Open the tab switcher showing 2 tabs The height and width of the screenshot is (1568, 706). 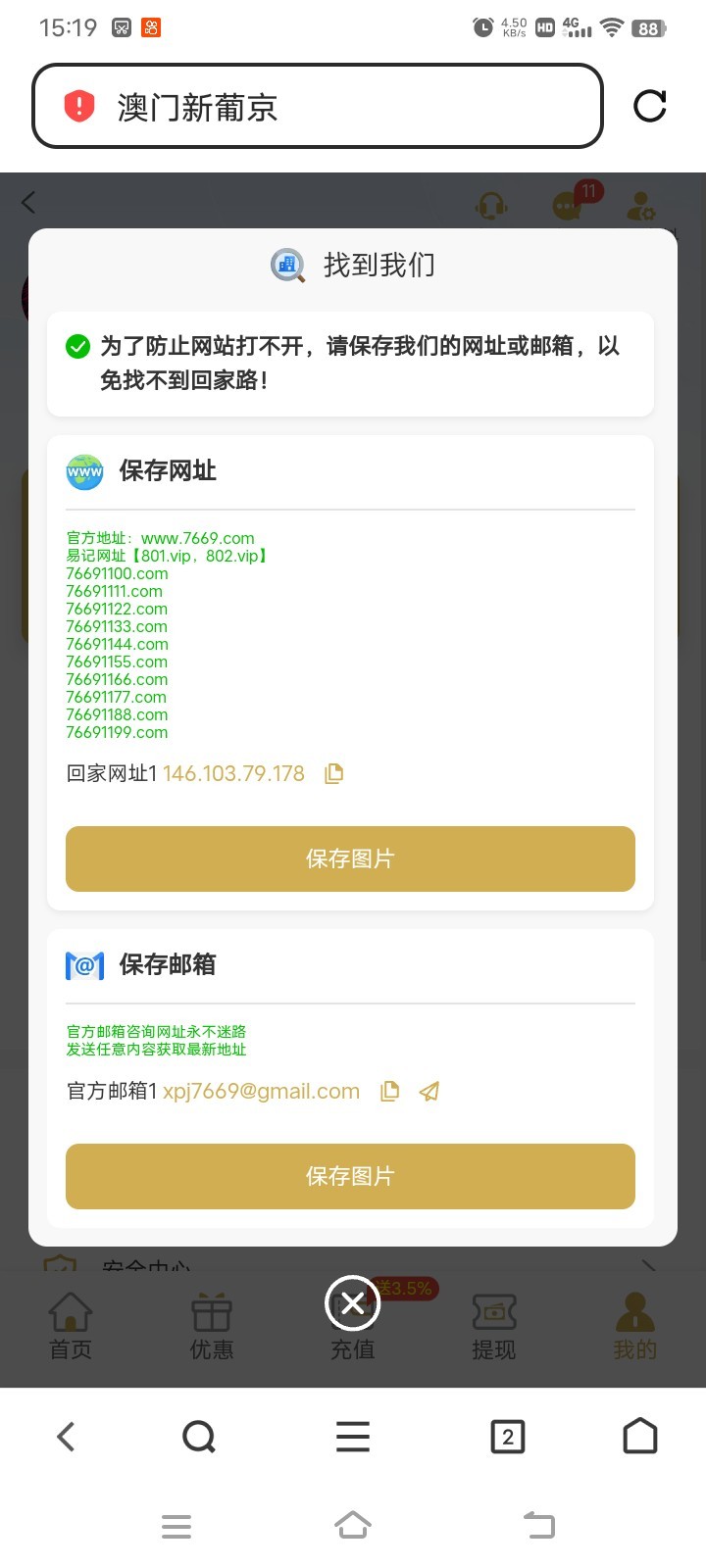point(507,1437)
